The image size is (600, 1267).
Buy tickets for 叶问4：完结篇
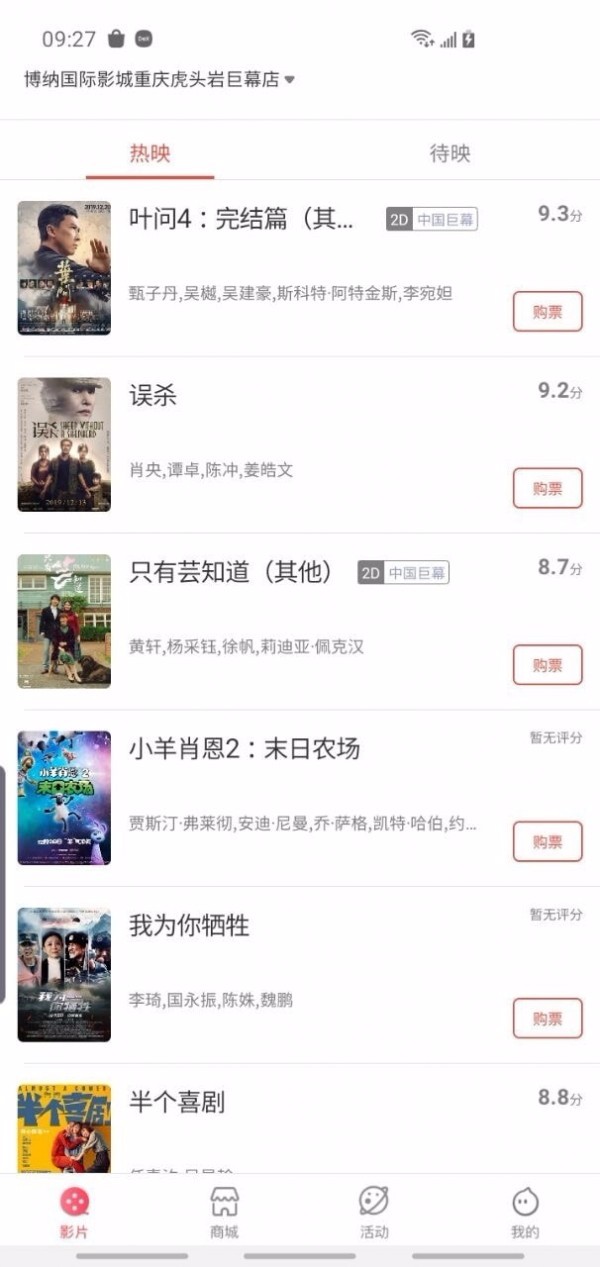[x=547, y=311]
